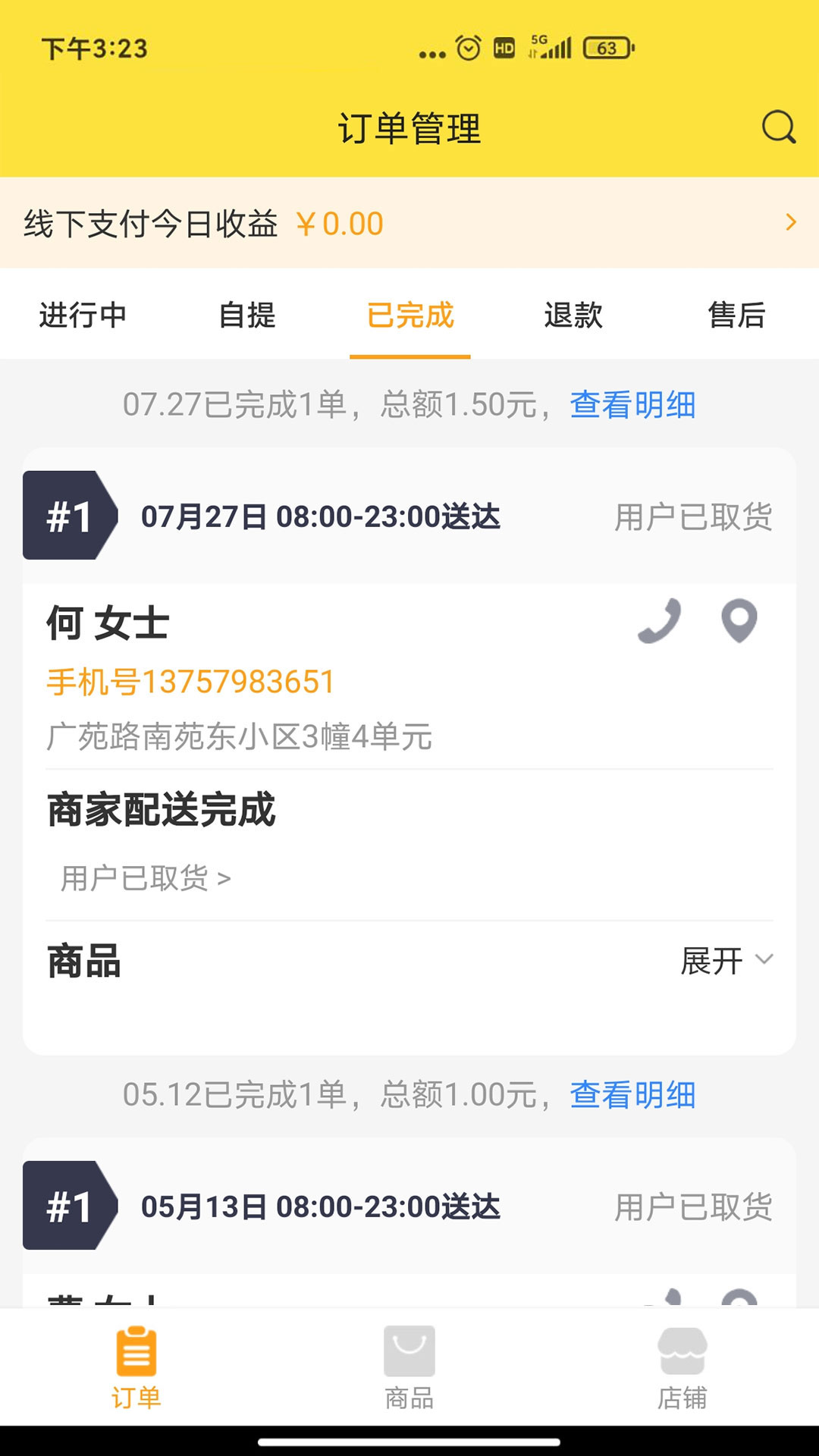Tap the 售后 tab label
The height and width of the screenshot is (1456, 819).
pos(737,317)
